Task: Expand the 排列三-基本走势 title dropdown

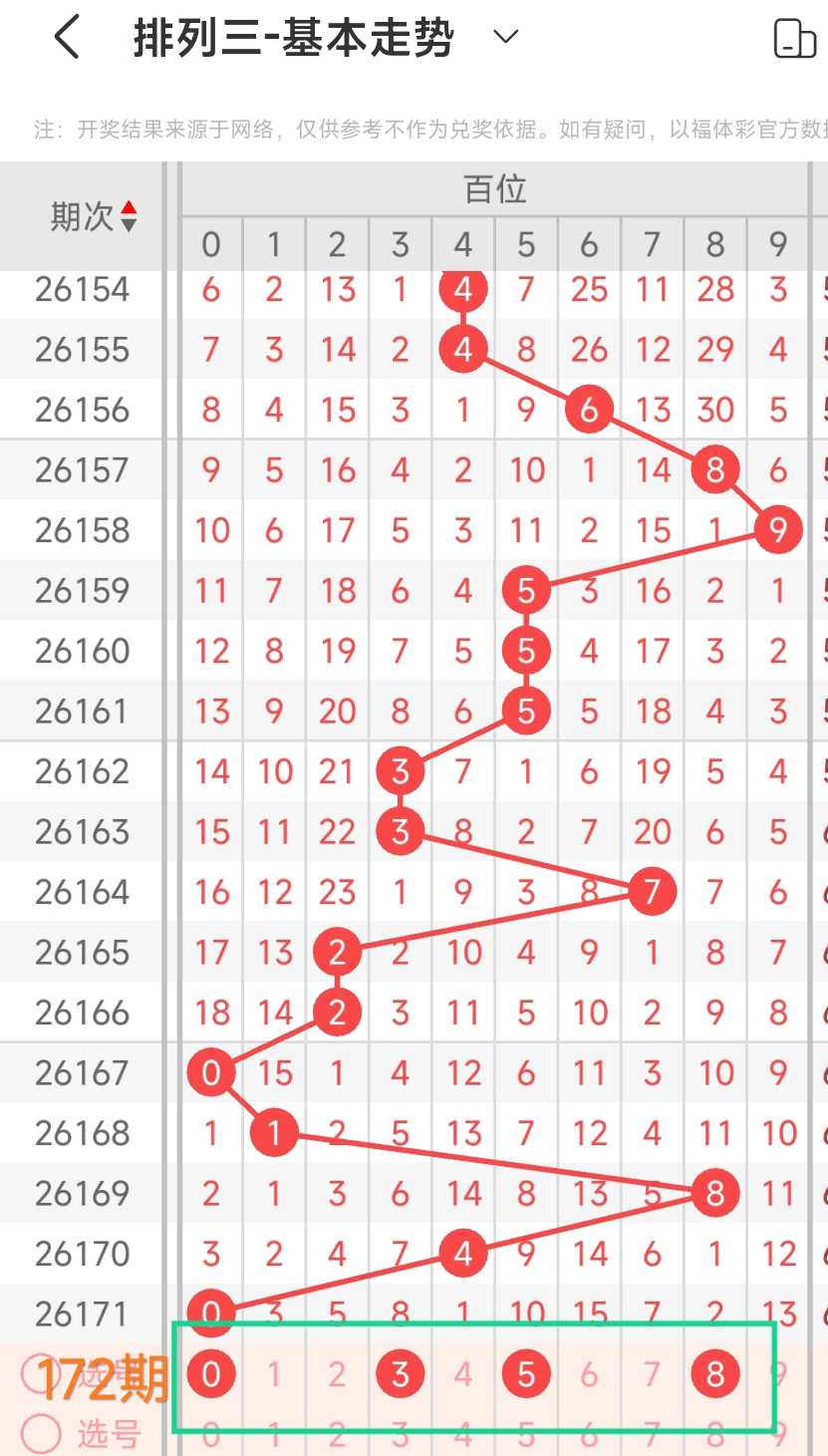Action: click(506, 38)
